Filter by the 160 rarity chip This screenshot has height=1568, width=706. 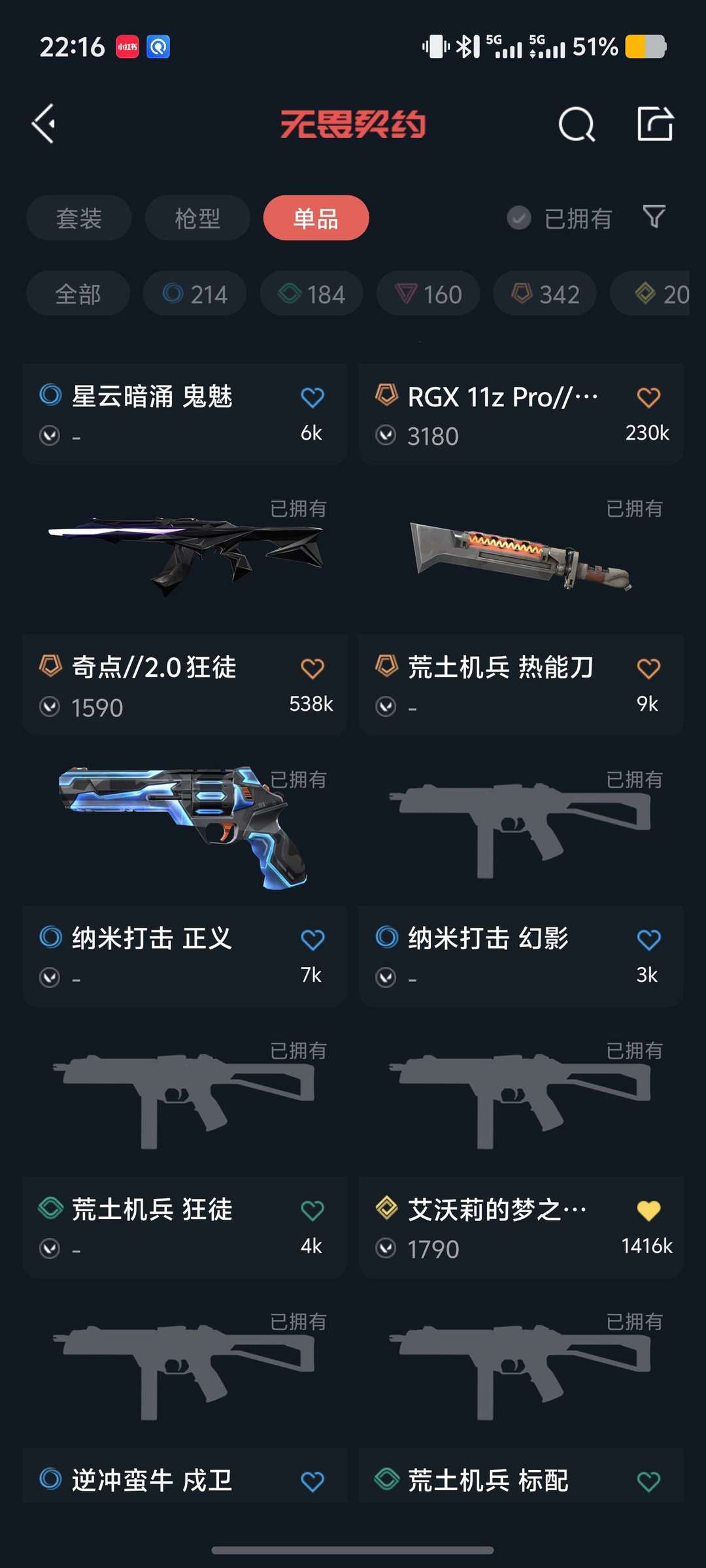point(428,294)
